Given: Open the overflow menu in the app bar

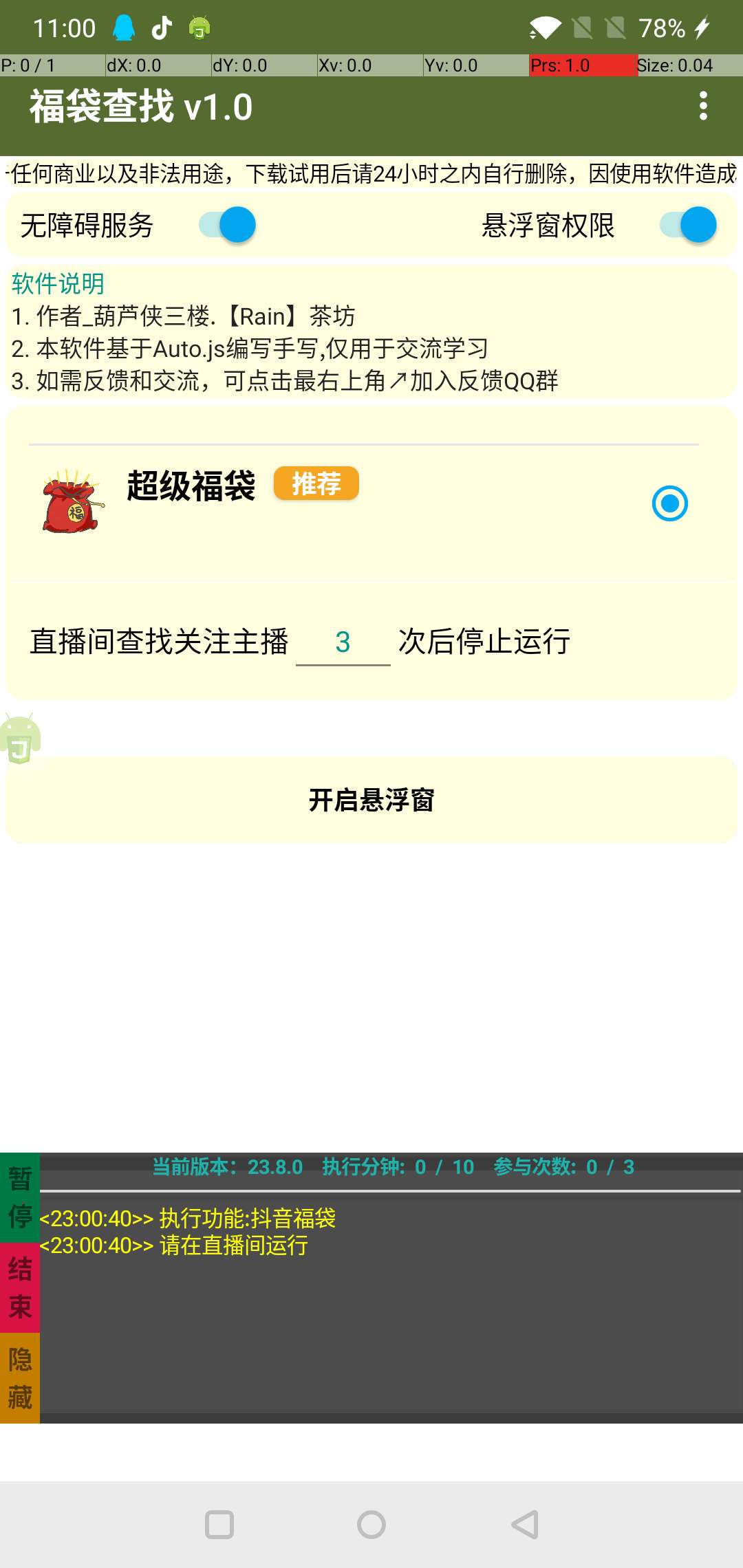Looking at the screenshot, I should [702, 106].
